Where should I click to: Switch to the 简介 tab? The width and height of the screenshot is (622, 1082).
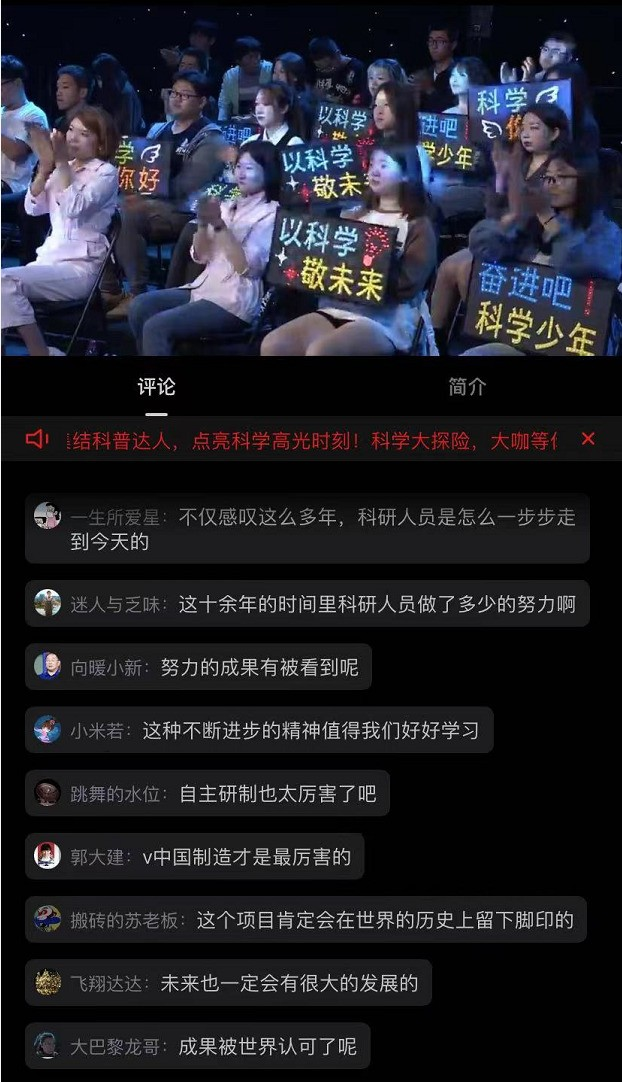click(466, 387)
